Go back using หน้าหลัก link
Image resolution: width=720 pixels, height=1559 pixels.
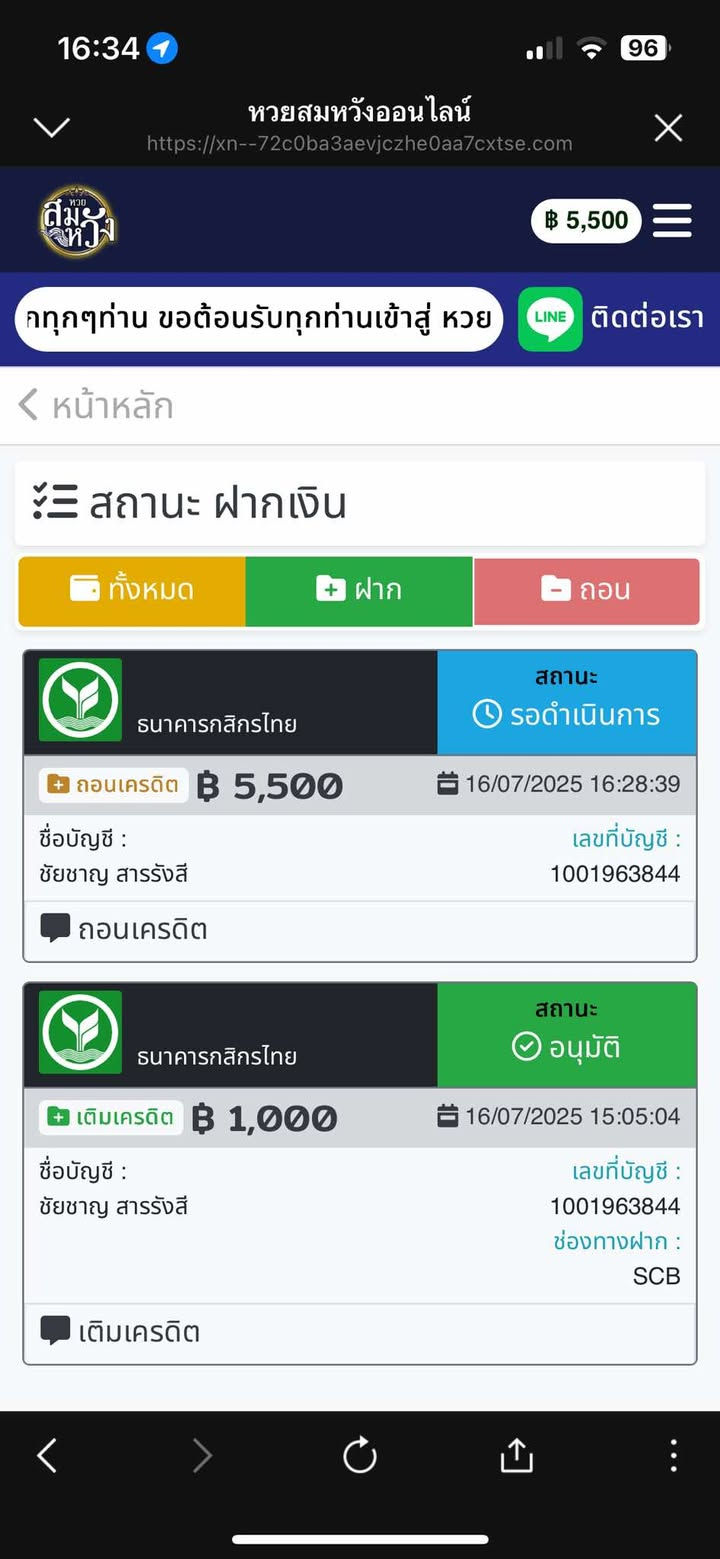point(110,405)
